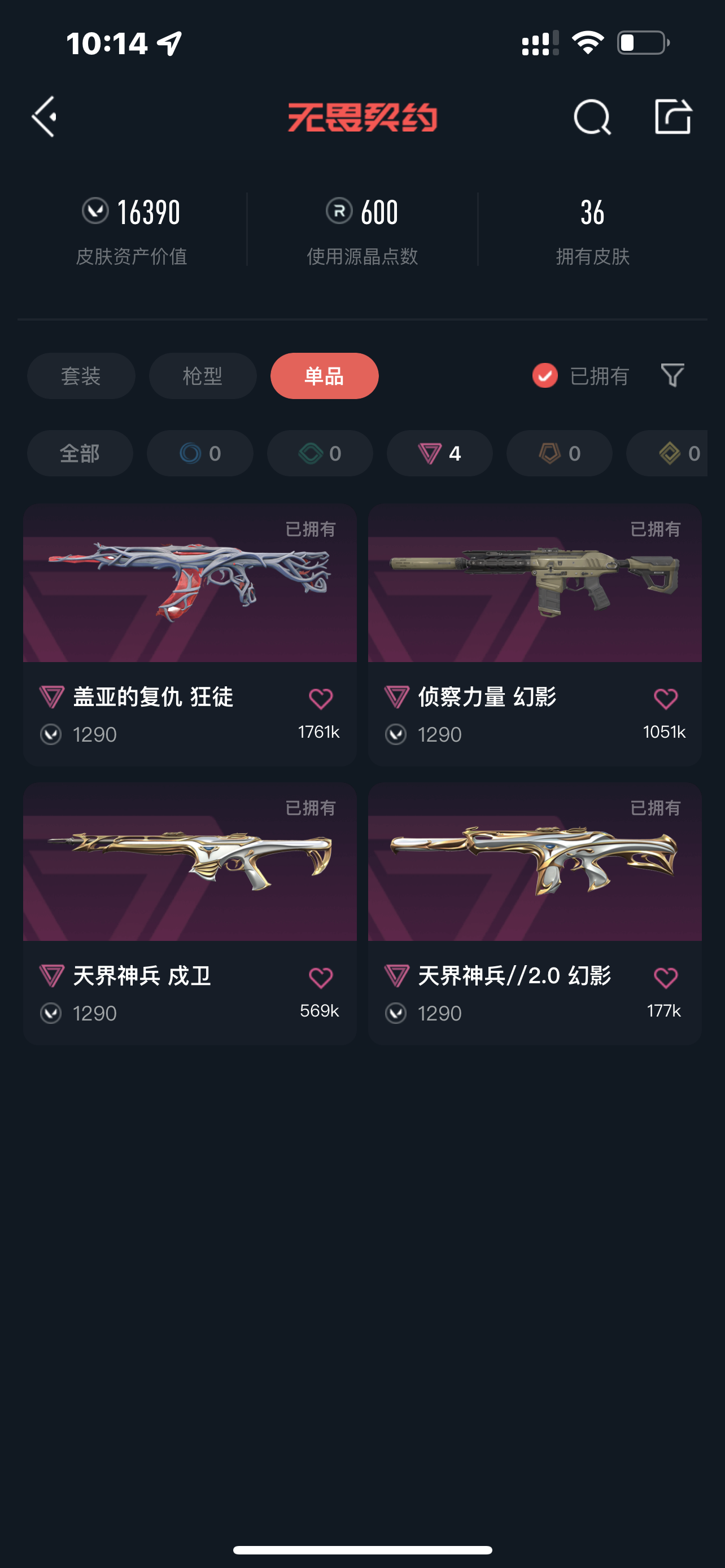Share this skin collection page
Screen dimensions: 725x1568
tap(672, 116)
